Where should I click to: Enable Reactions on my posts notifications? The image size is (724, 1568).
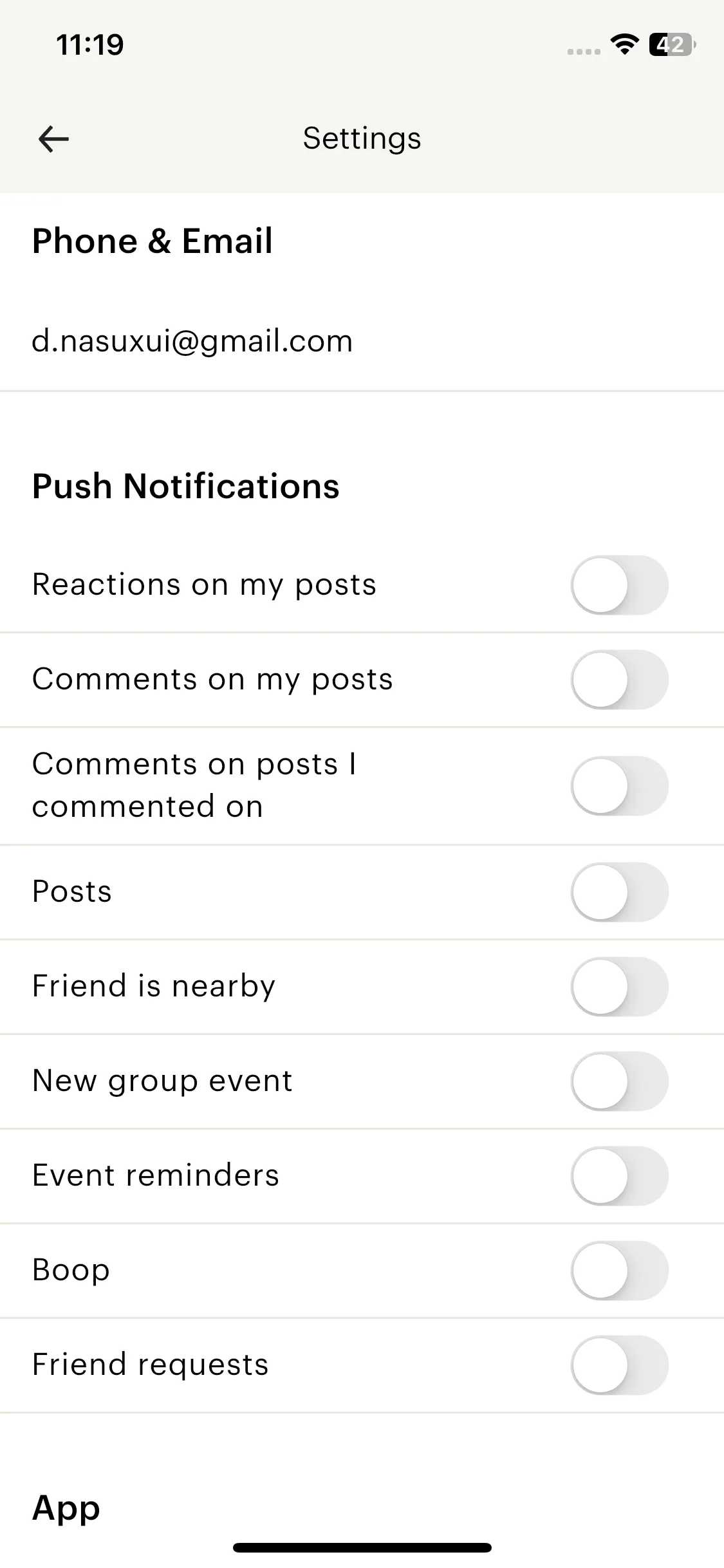[619, 585]
